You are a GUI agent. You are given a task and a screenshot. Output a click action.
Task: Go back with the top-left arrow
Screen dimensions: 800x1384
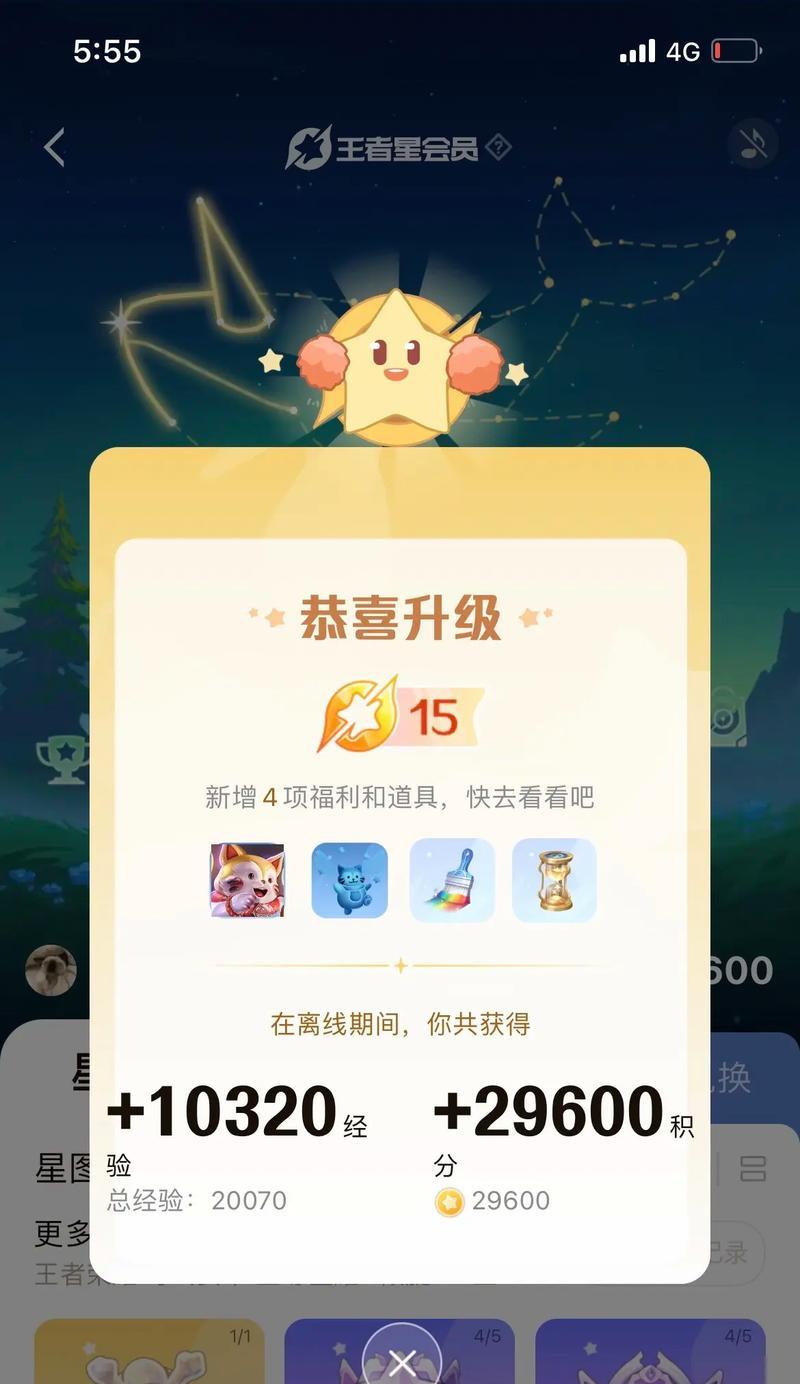(x=55, y=148)
